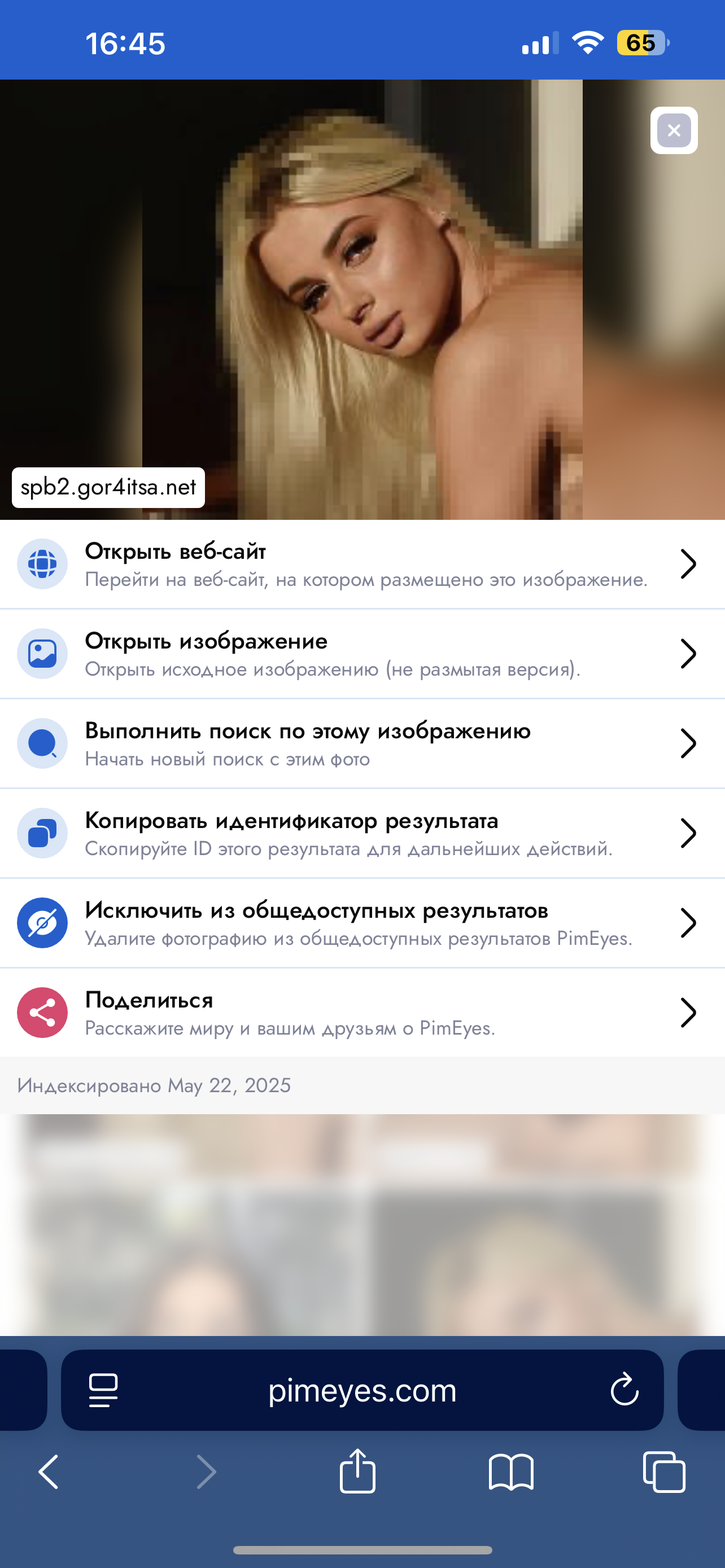725x1568 pixels.
Task: Start a new search with this image
Action: point(362,744)
